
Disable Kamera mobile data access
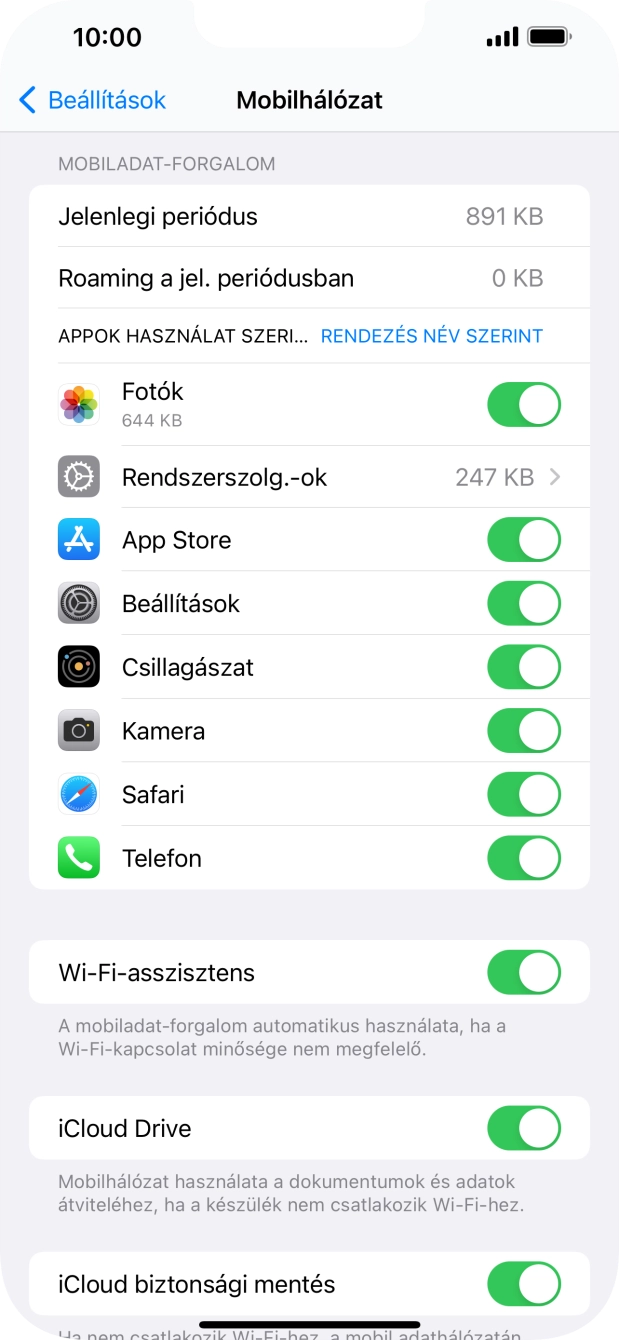pos(523,731)
